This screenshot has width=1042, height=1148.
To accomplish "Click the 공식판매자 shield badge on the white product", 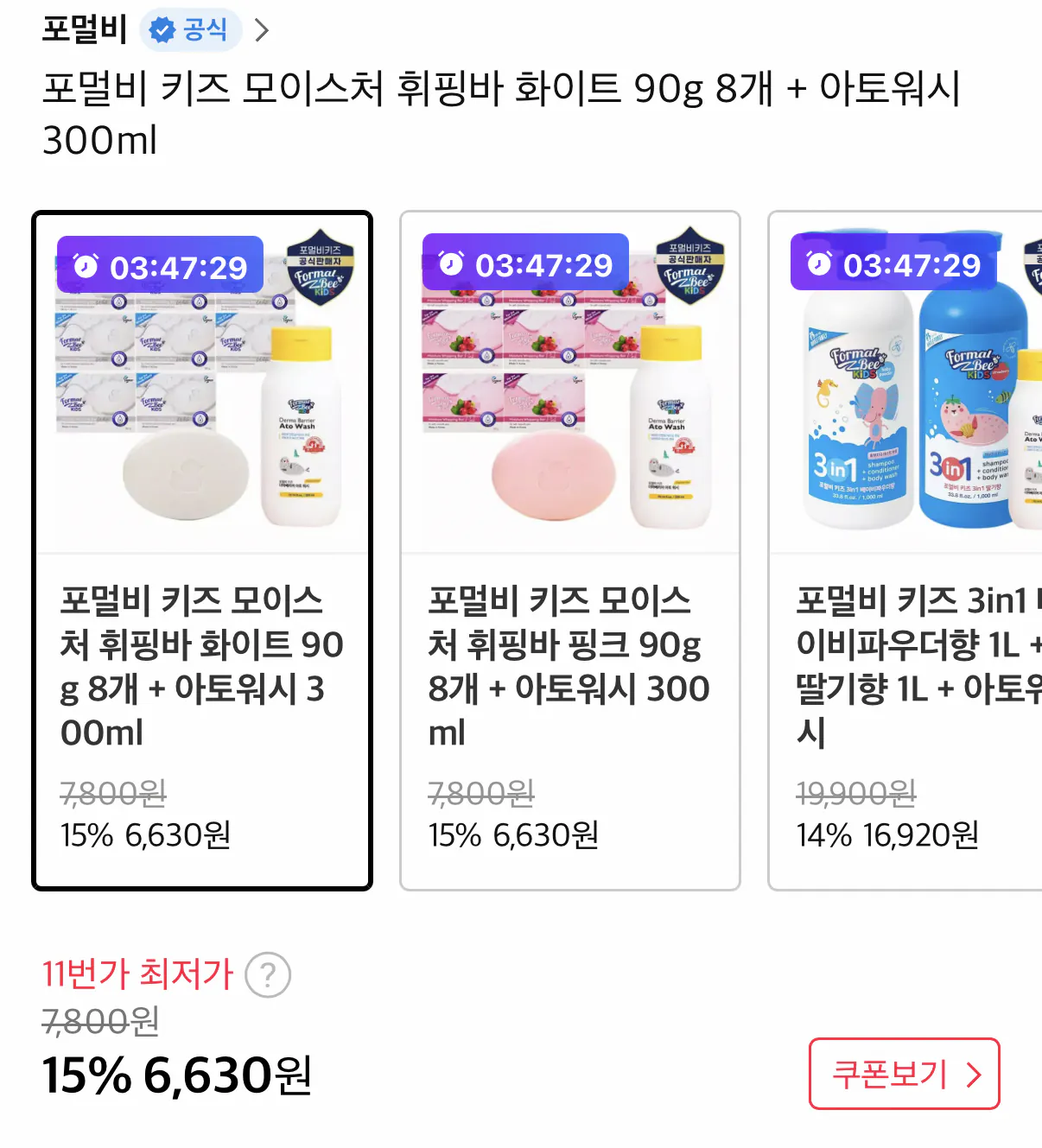I will 319,263.
